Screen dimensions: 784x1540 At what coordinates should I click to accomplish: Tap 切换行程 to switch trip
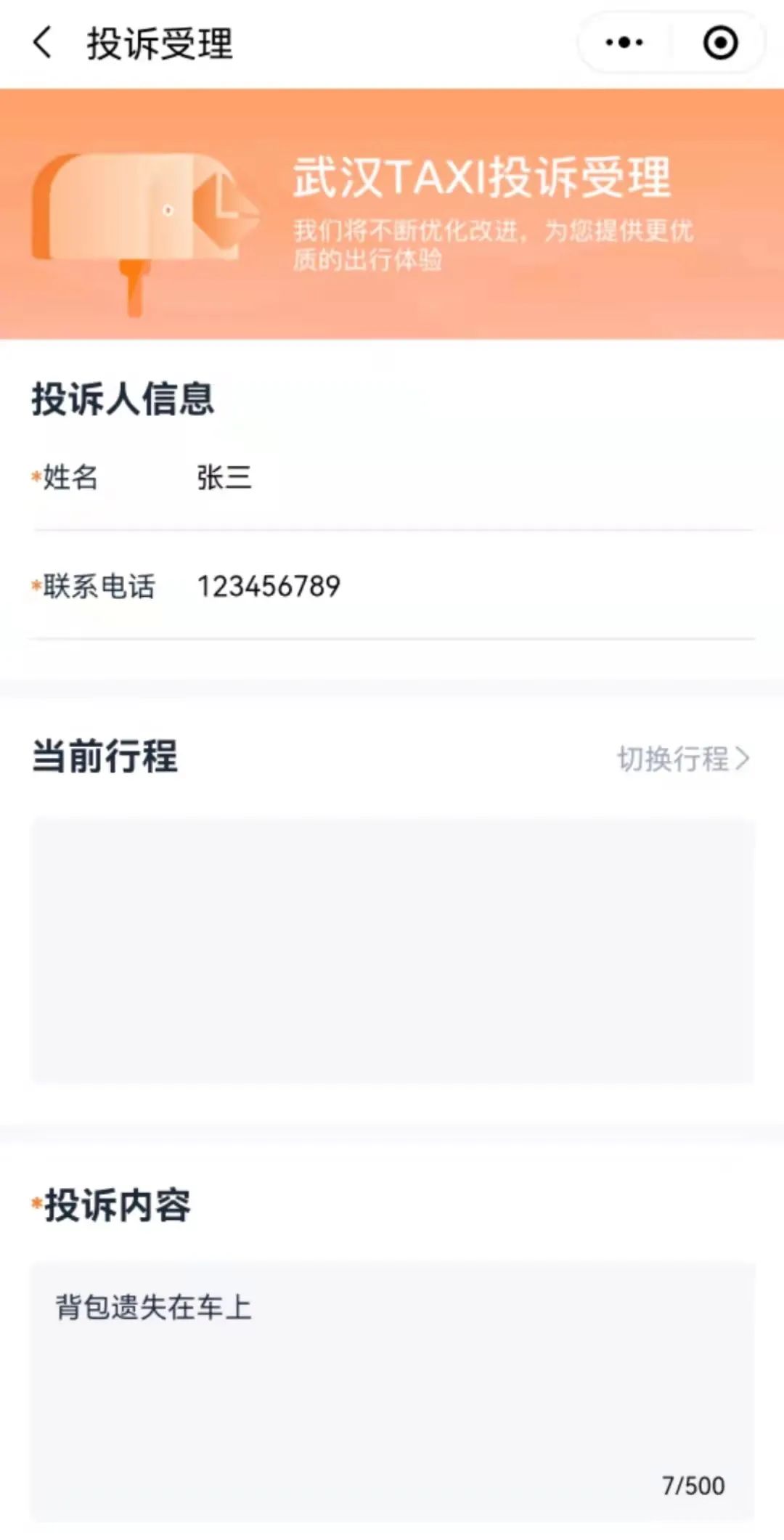point(682,759)
